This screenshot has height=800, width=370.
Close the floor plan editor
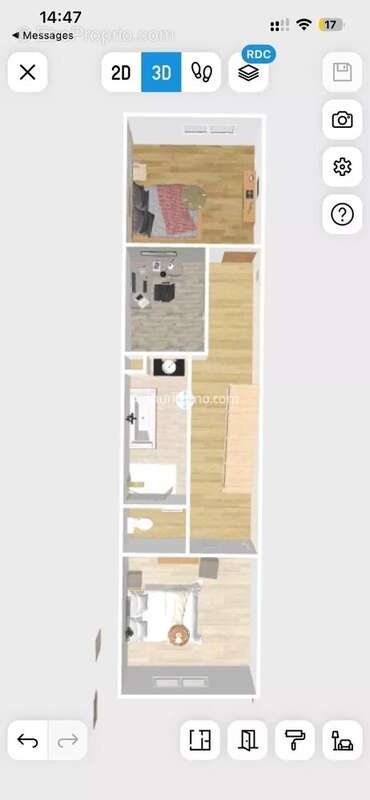click(28, 72)
